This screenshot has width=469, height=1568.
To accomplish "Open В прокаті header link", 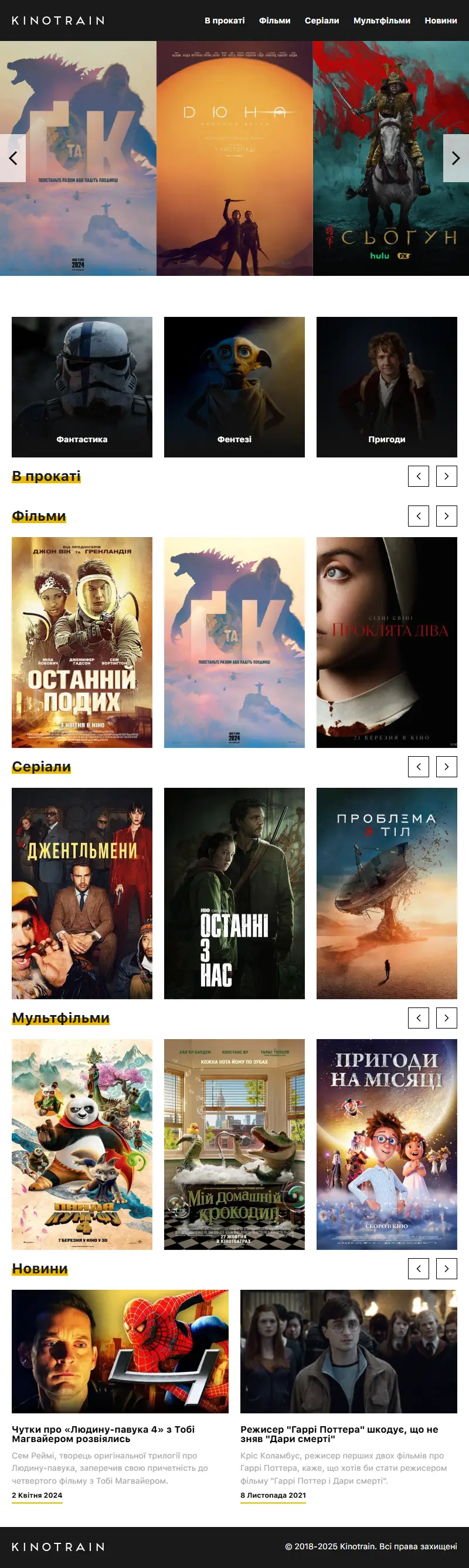I will coord(224,21).
